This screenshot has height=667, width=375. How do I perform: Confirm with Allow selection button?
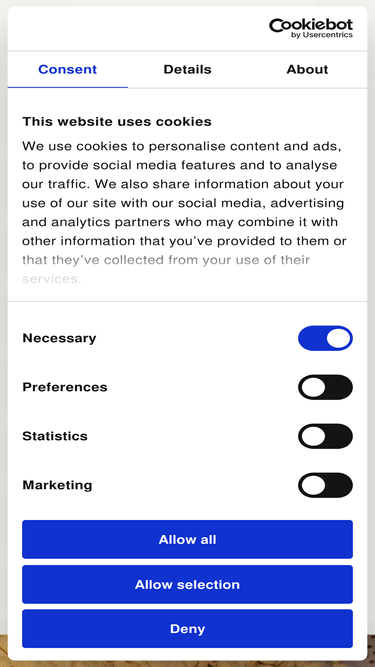coord(188,584)
